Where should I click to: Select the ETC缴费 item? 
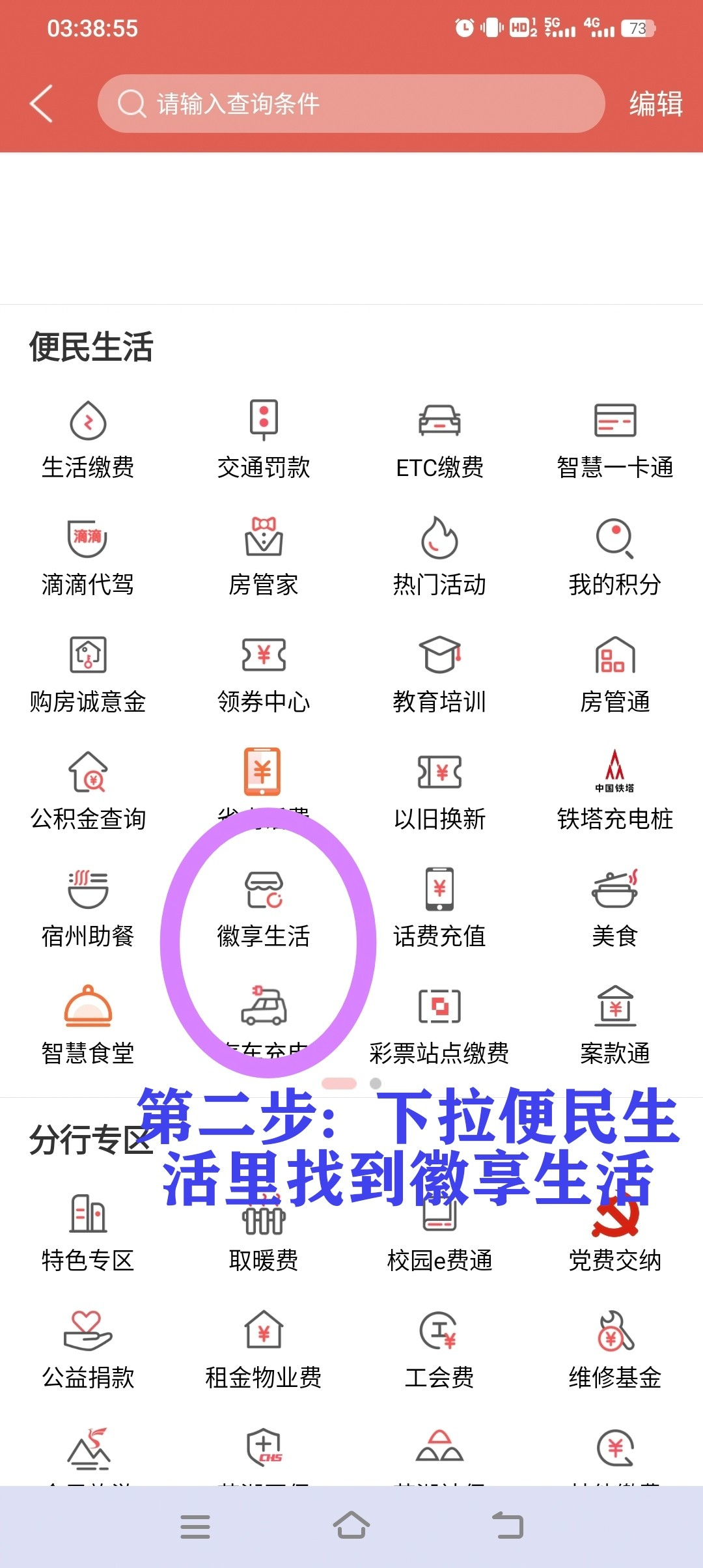[439, 440]
